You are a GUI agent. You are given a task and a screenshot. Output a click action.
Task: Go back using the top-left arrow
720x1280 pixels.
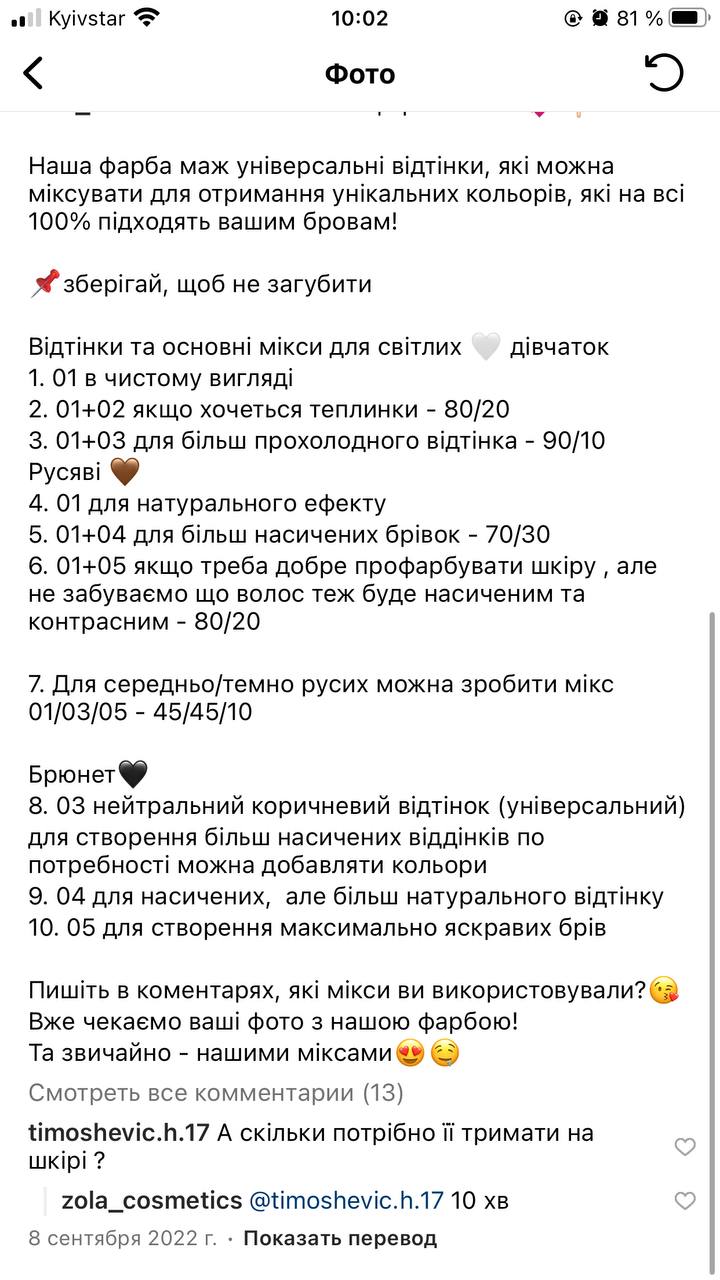pos(34,73)
